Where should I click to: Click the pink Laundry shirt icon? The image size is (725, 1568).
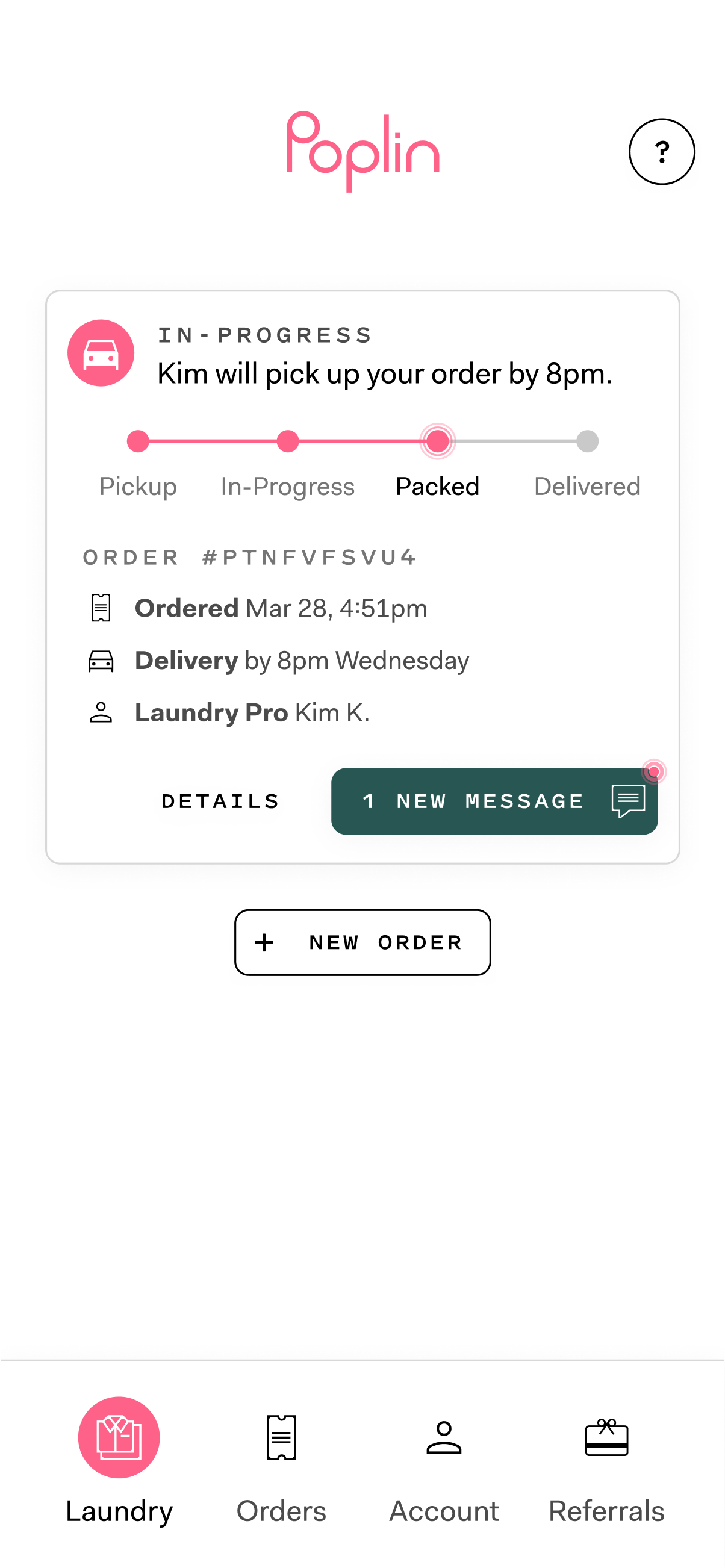point(119,1437)
